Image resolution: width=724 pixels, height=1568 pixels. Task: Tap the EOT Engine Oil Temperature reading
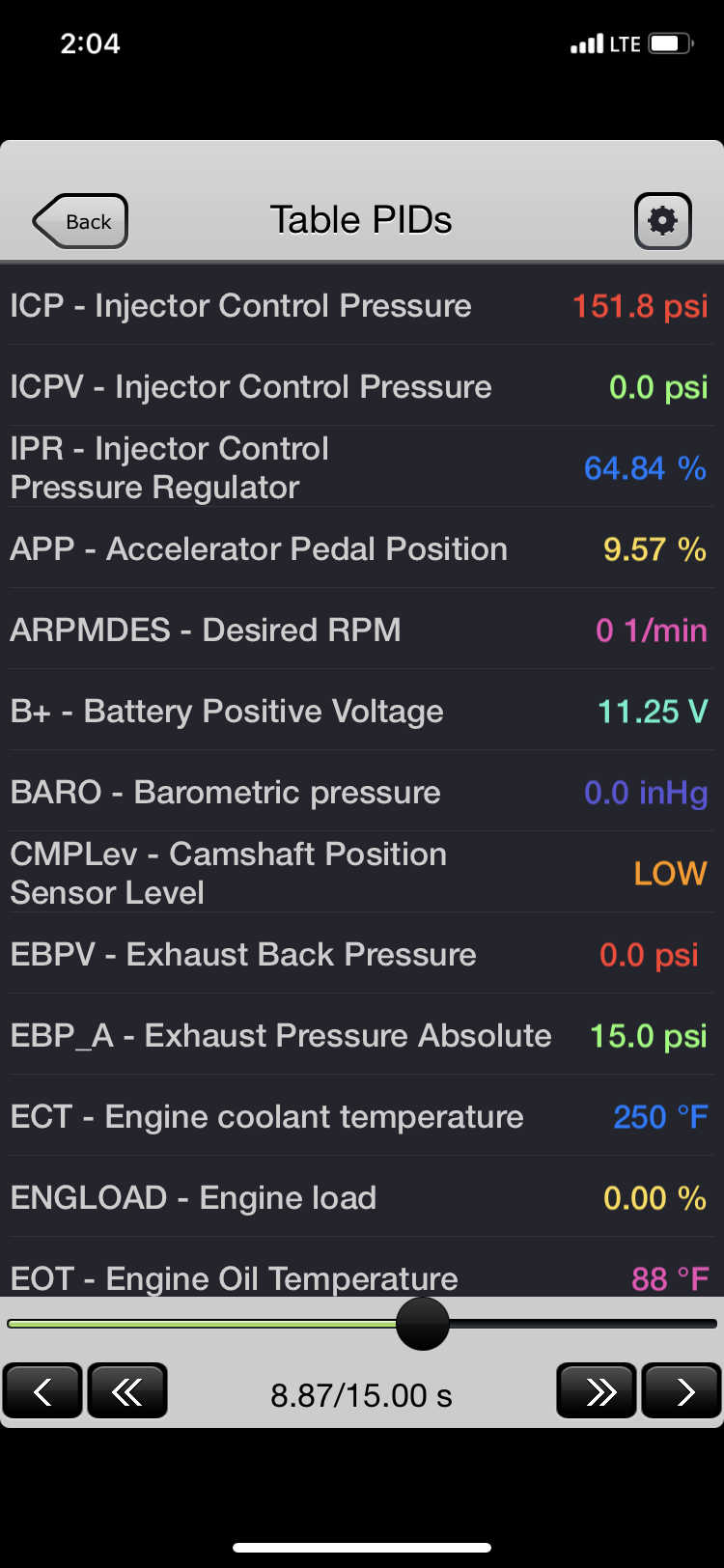click(676, 1277)
